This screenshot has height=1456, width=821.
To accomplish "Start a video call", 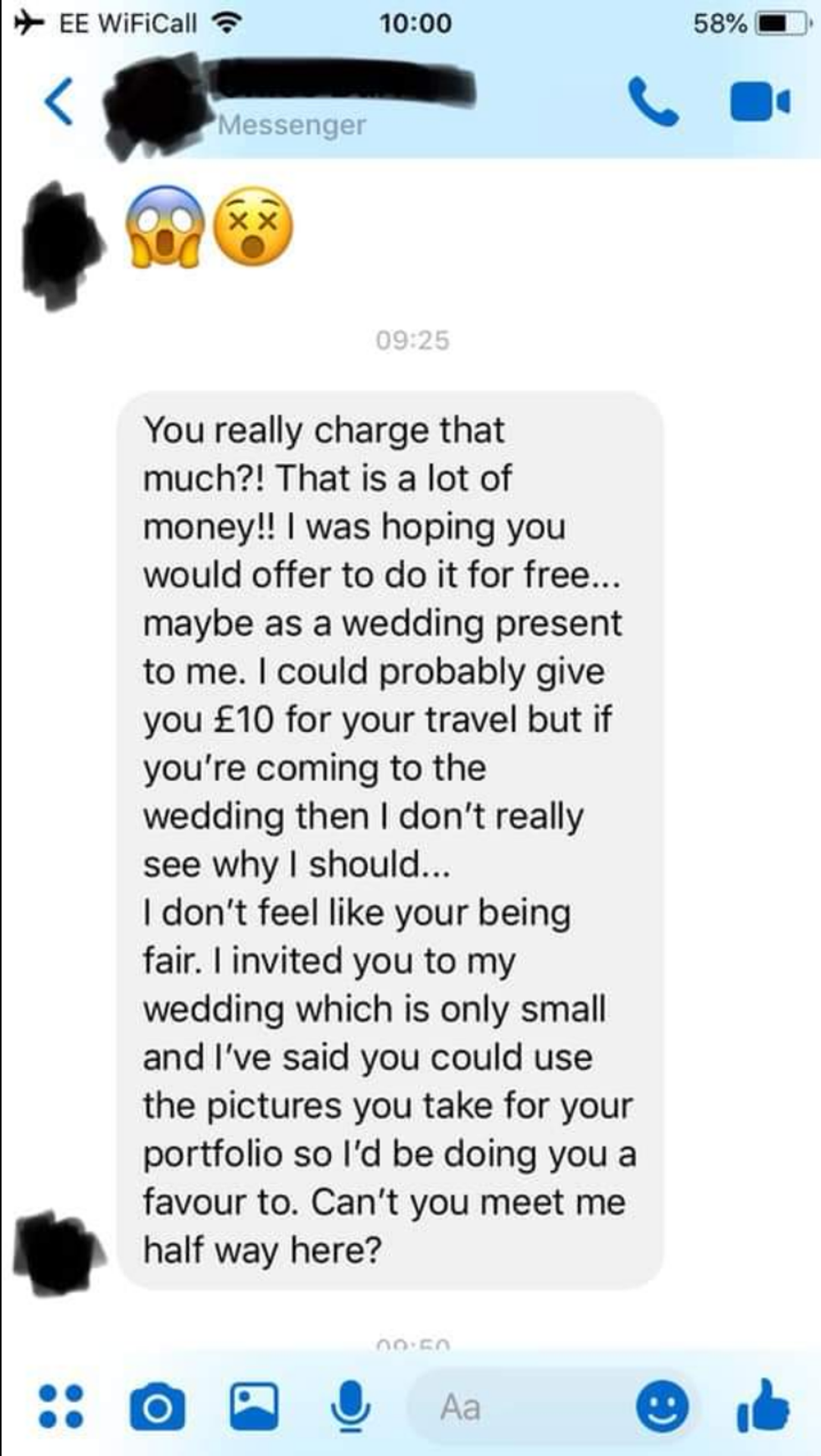I will (759, 102).
